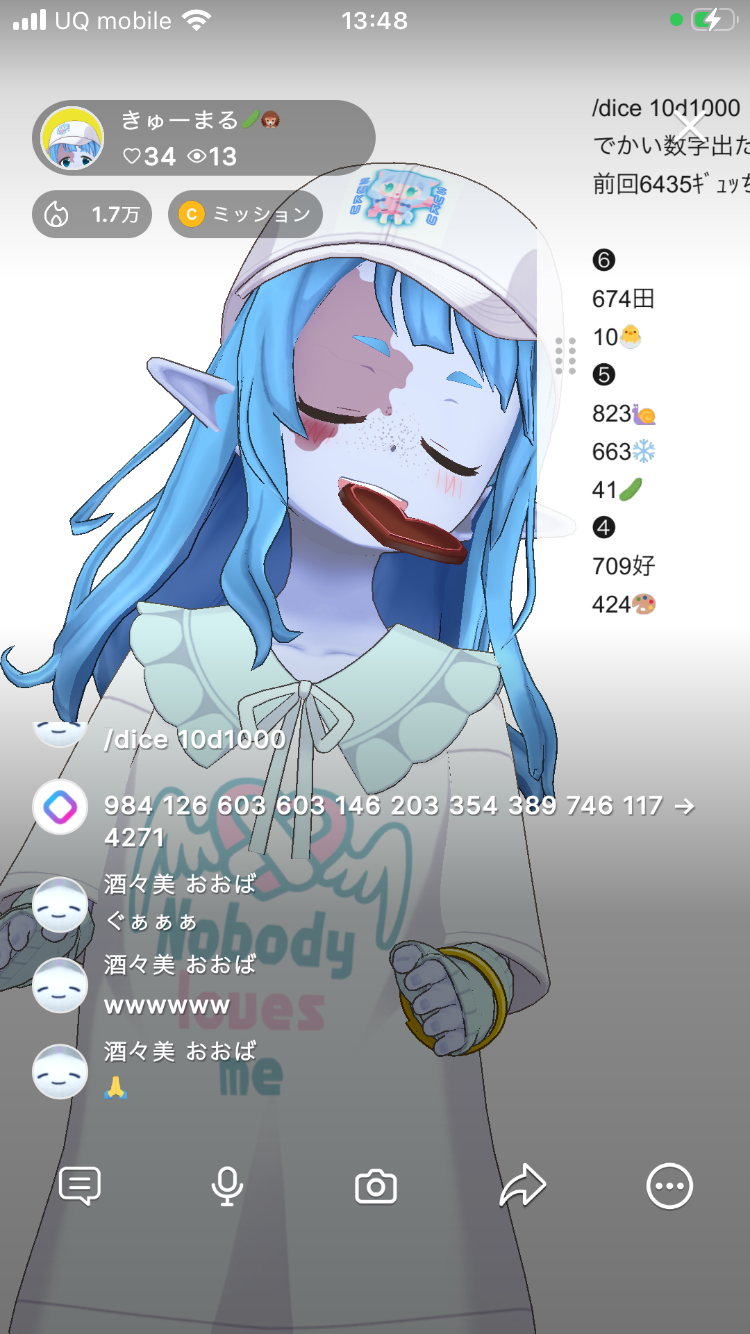Open the ミッション chip
This screenshot has height=1334, width=750.
[x=245, y=214]
